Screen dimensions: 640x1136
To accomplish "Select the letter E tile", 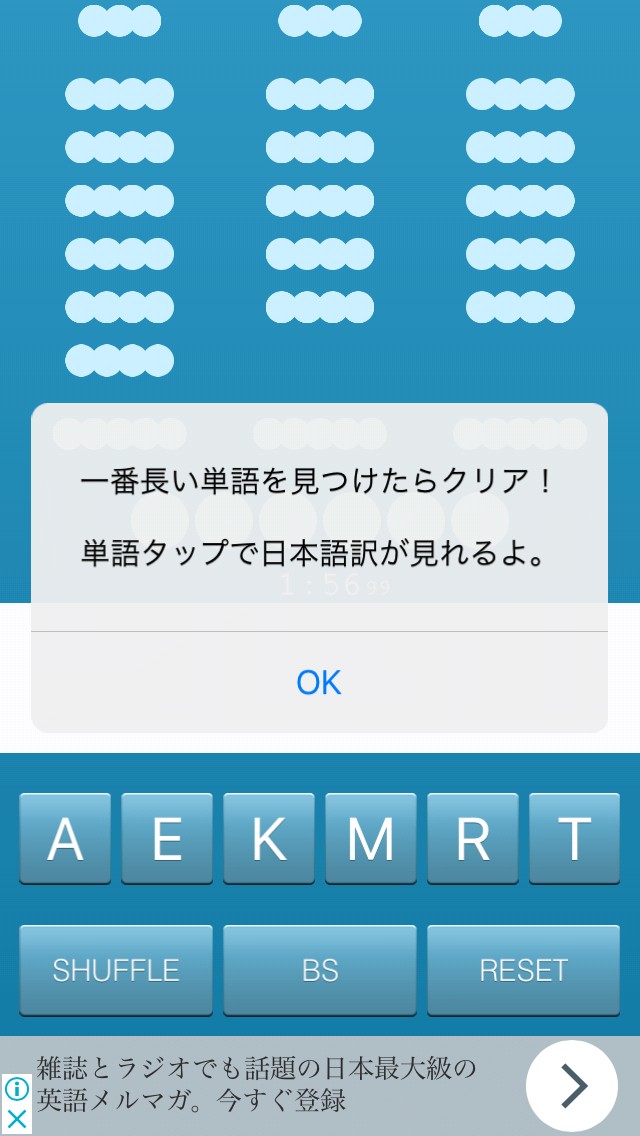I will coord(167,838).
